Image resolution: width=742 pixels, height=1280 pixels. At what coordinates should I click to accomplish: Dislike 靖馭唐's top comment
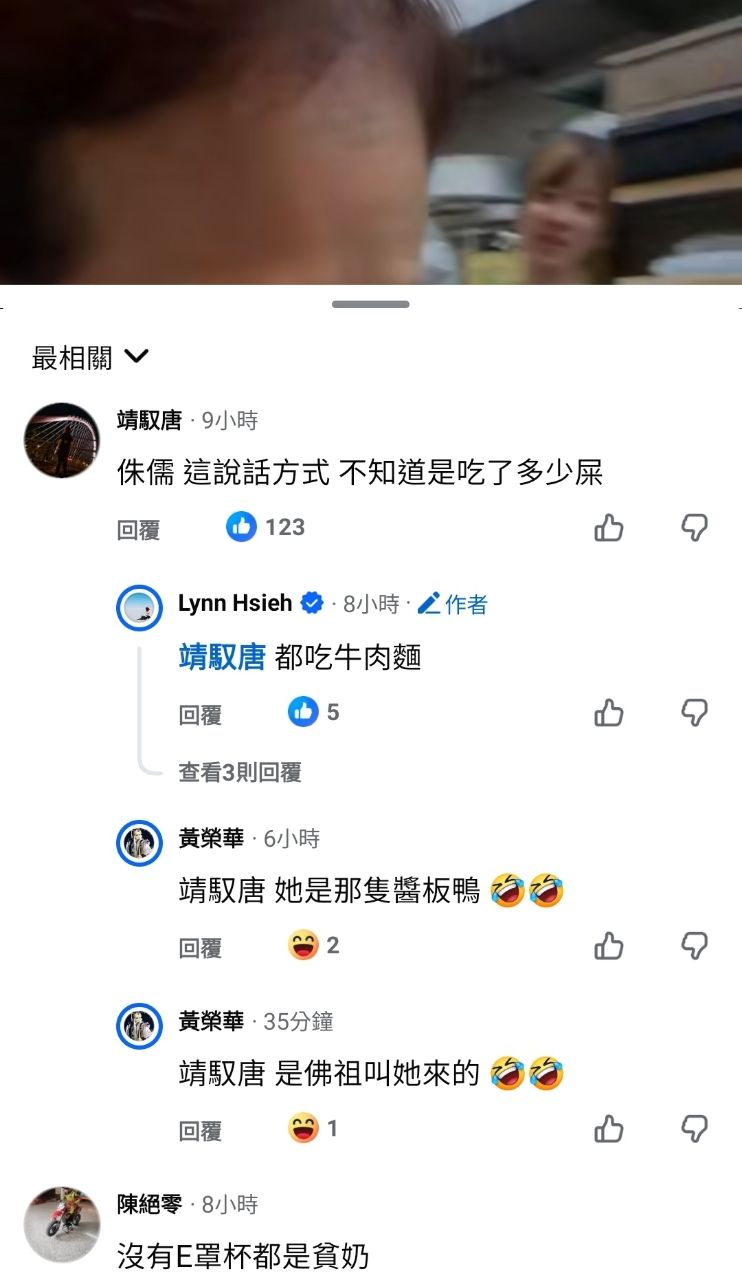[x=694, y=528]
